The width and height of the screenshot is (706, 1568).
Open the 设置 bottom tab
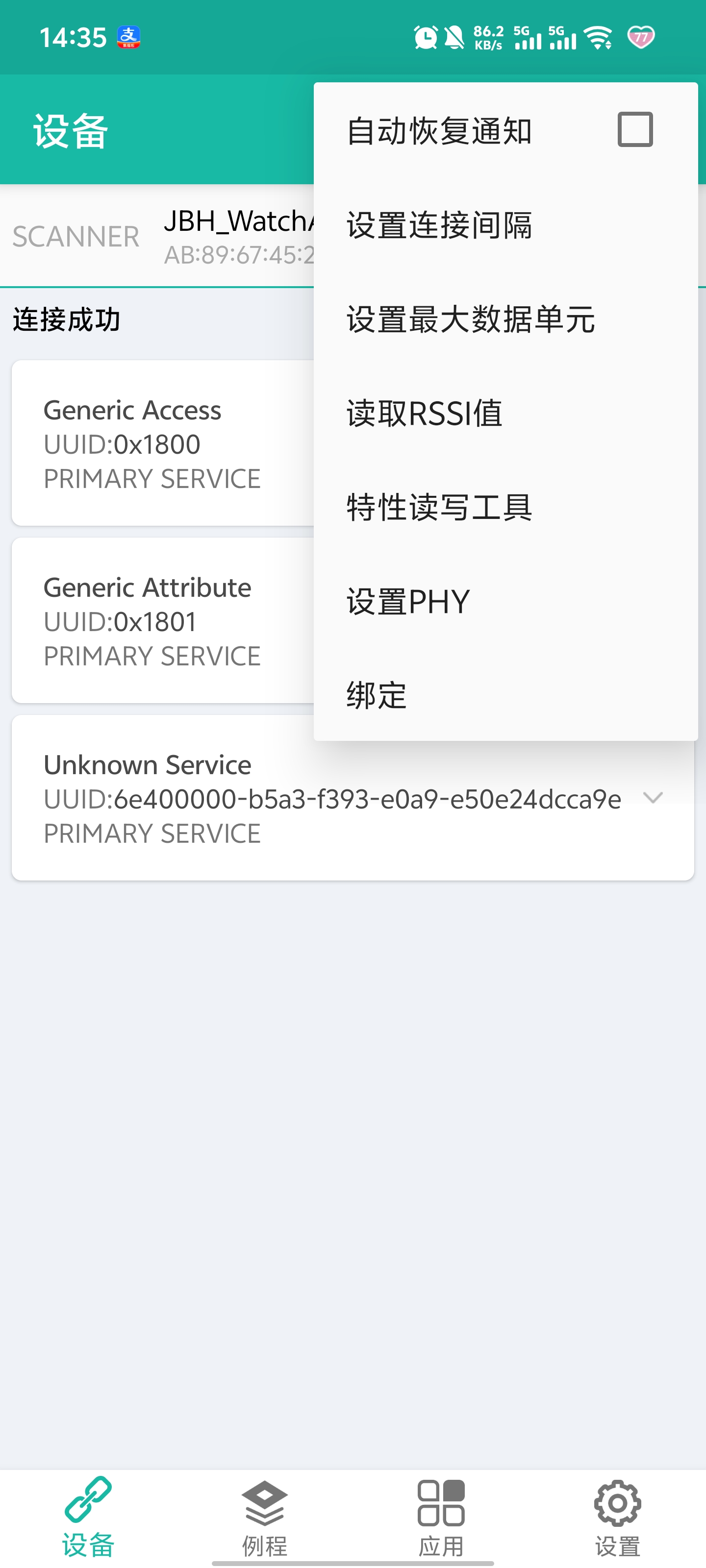pyautogui.click(x=617, y=1518)
